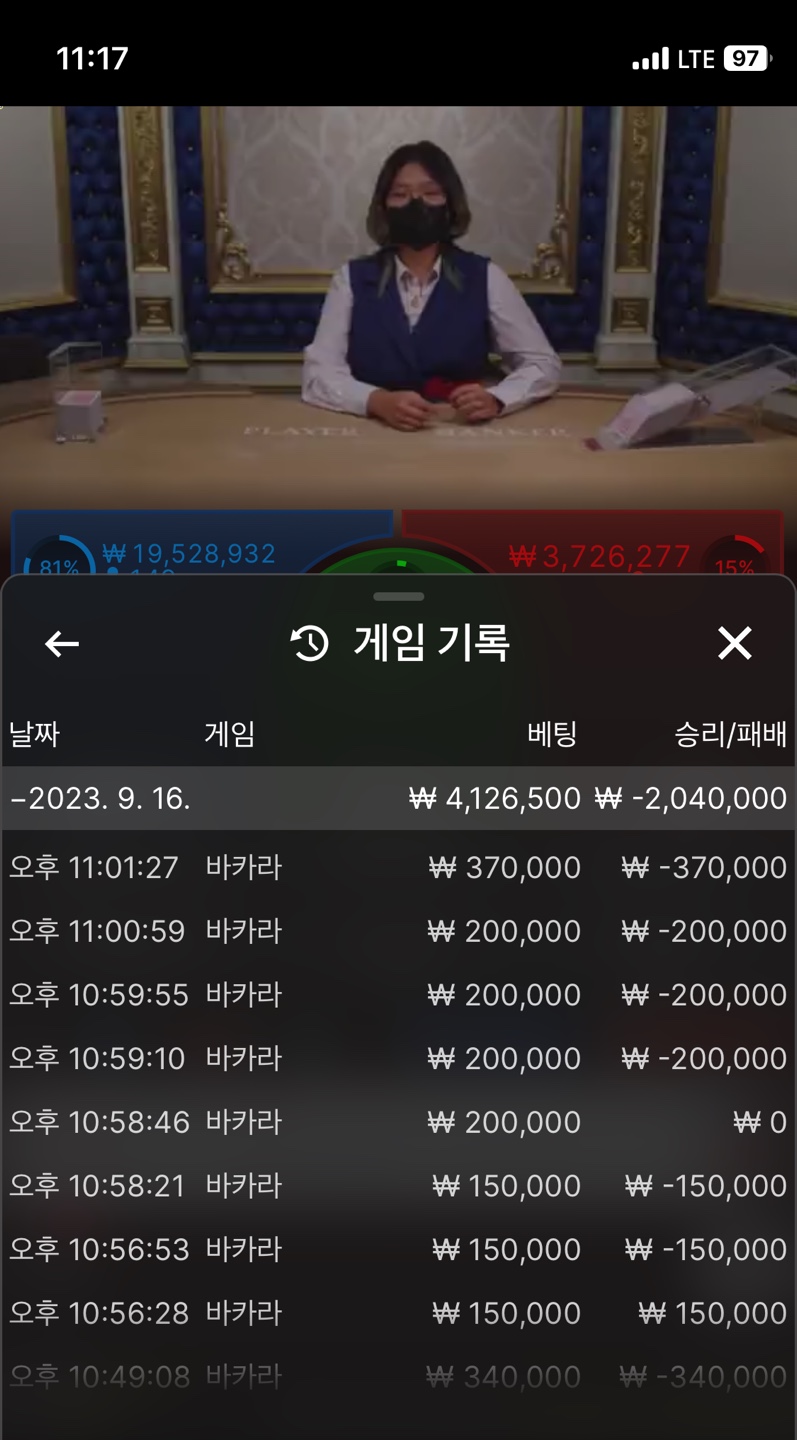797x1440 pixels.
Task: Open the 오후 10:49:08 바카라 record
Action: pos(398,1377)
